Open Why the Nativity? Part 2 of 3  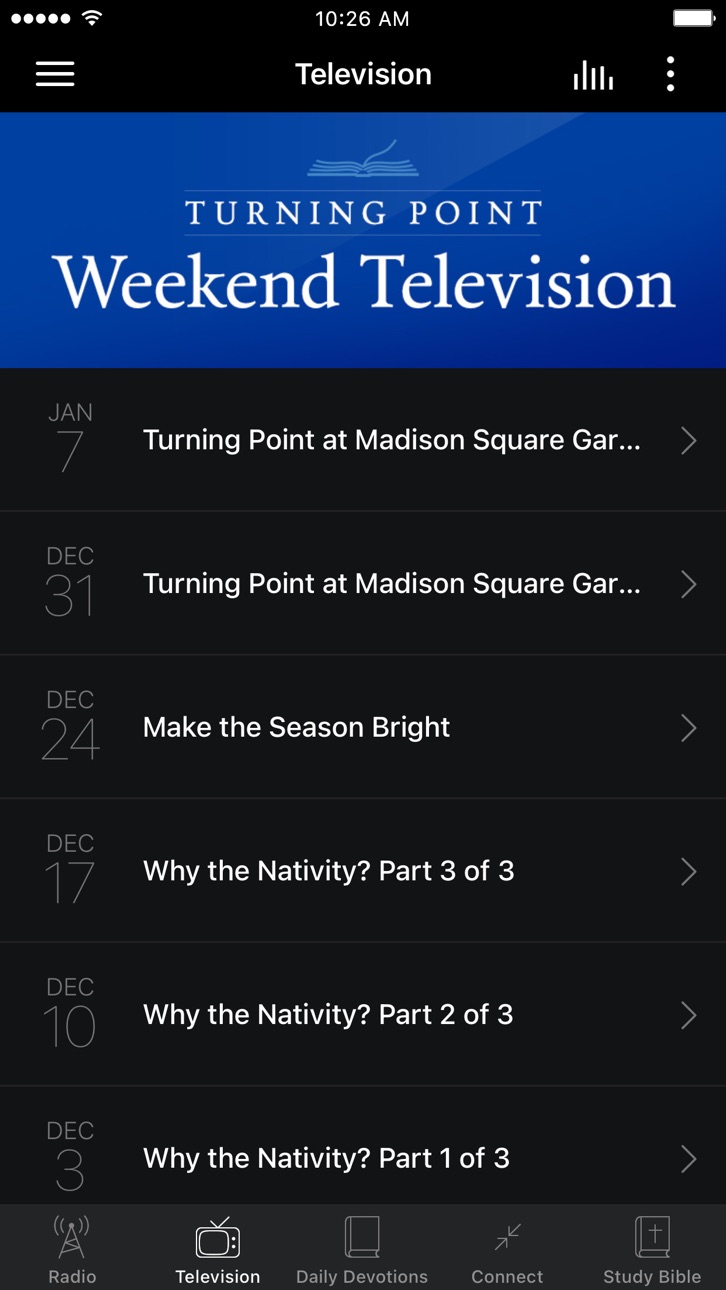(x=363, y=1014)
